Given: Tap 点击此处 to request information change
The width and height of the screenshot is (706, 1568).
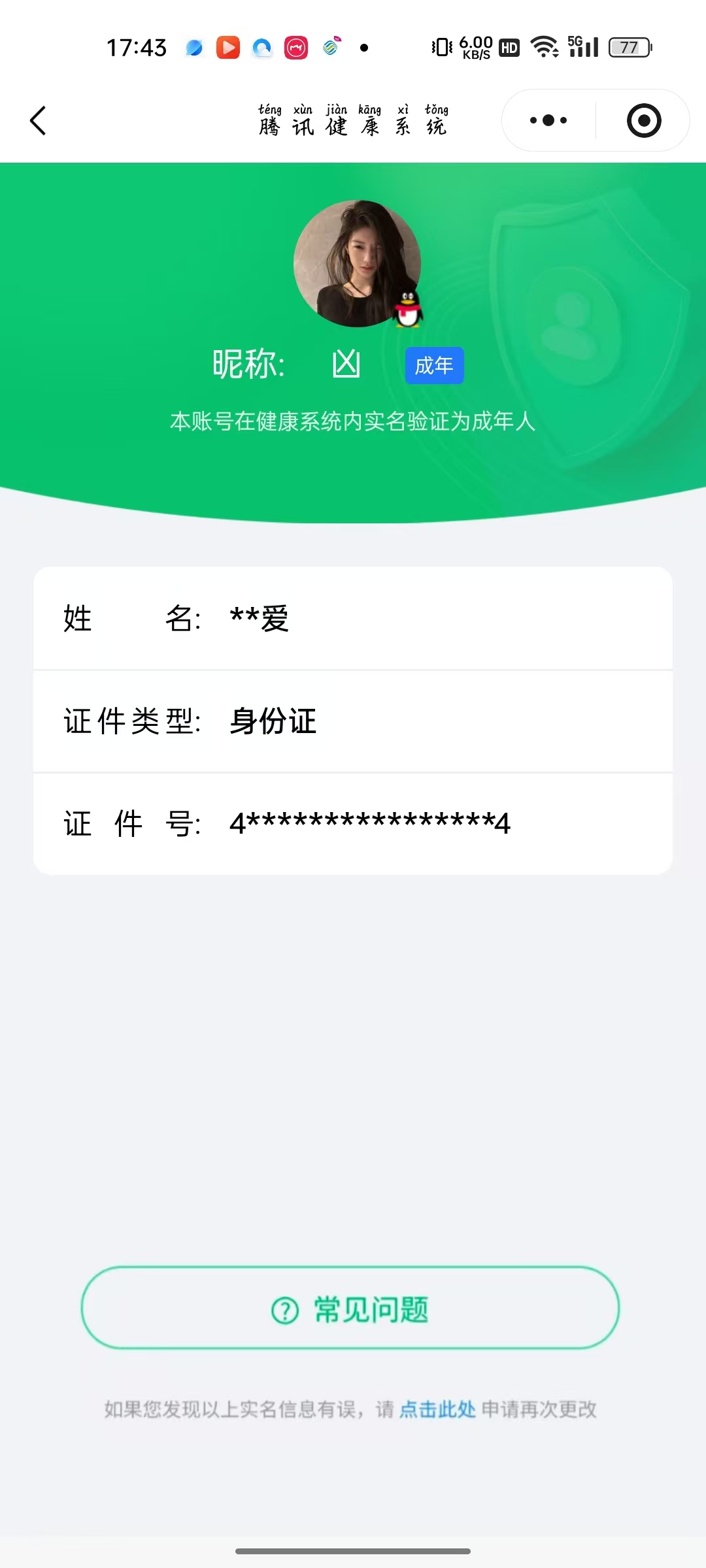Looking at the screenshot, I should [x=438, y=1411].
